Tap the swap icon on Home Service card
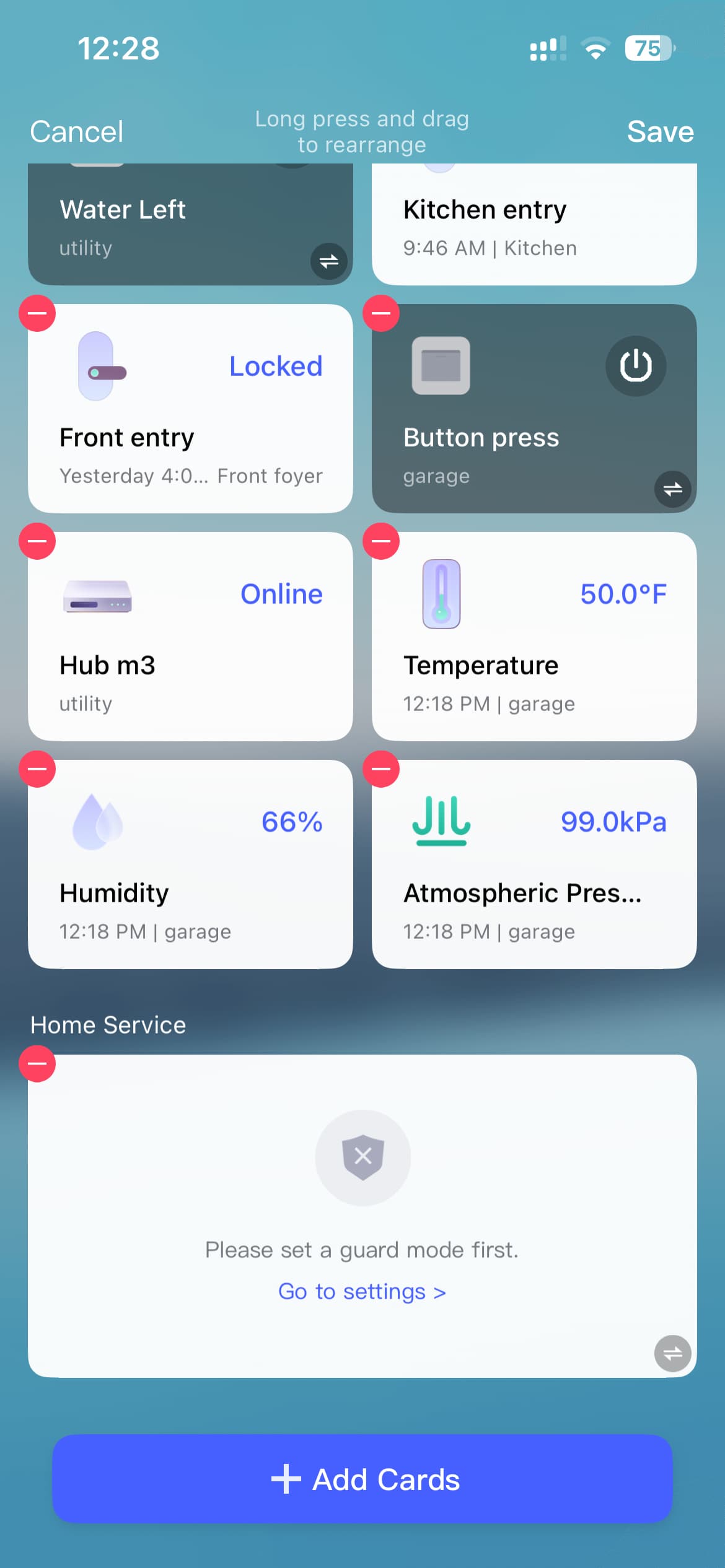This screenshot has height=1568, width=725. tap(672, 1354)
